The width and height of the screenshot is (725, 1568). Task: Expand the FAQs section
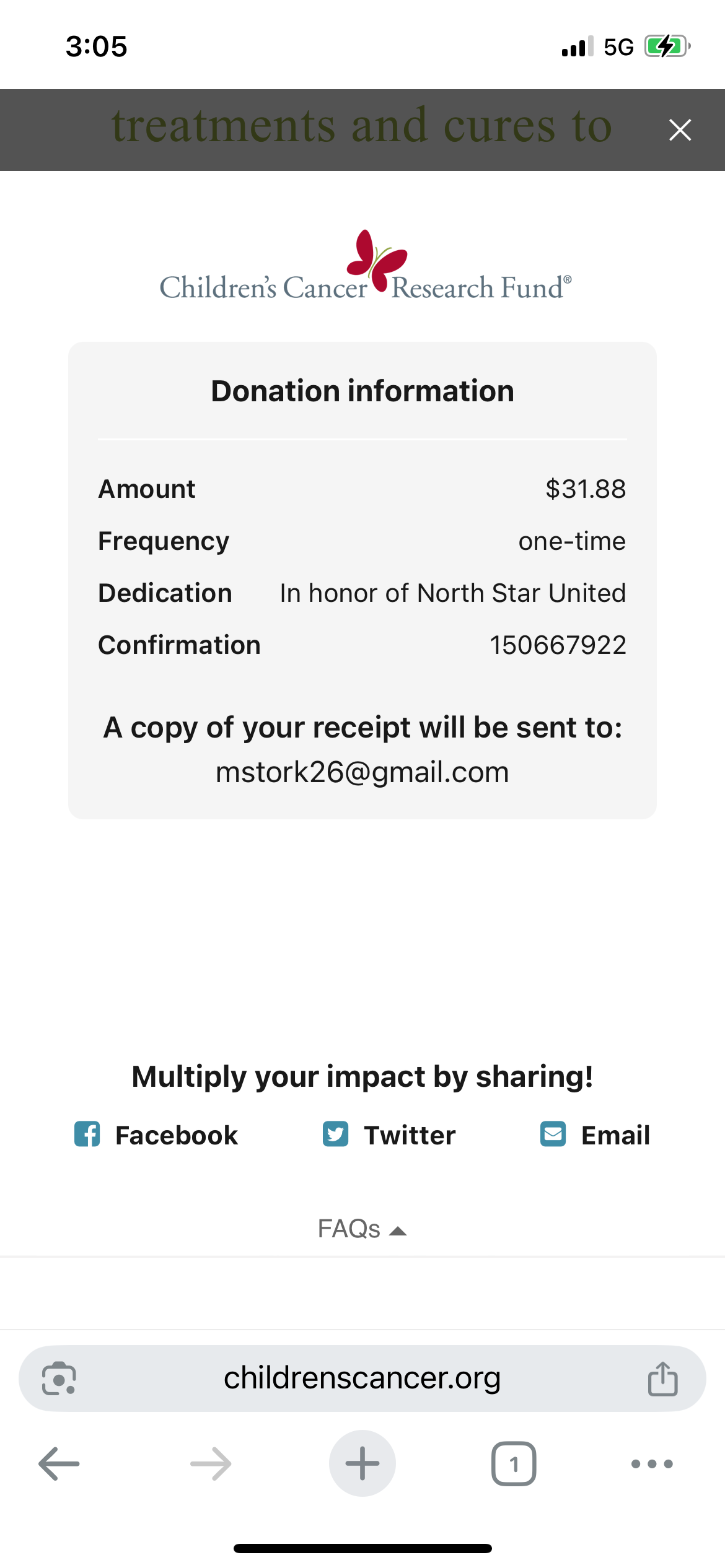coord(362,1229)
